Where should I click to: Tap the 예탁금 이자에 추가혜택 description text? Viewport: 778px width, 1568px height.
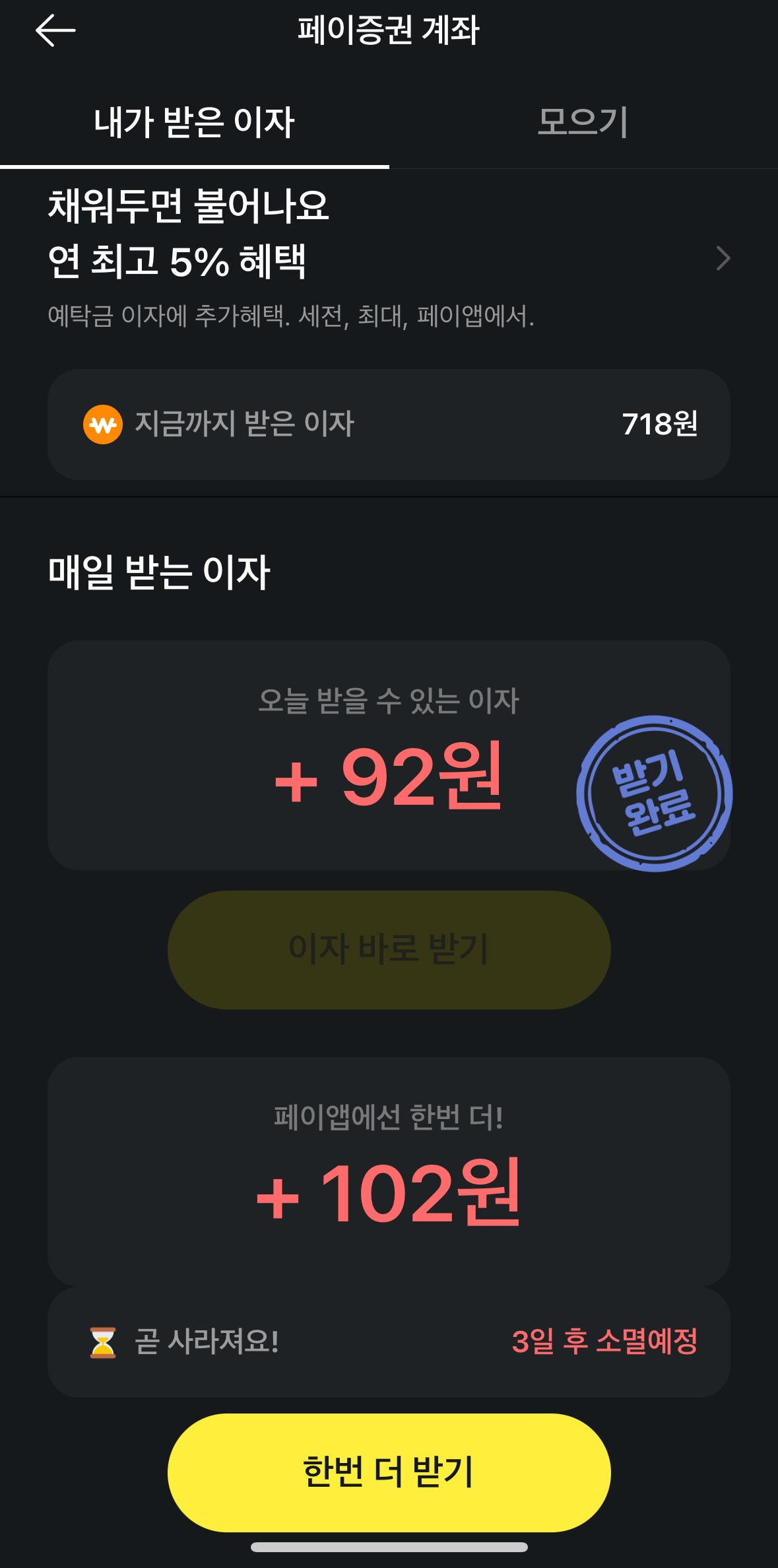point(292,317)
